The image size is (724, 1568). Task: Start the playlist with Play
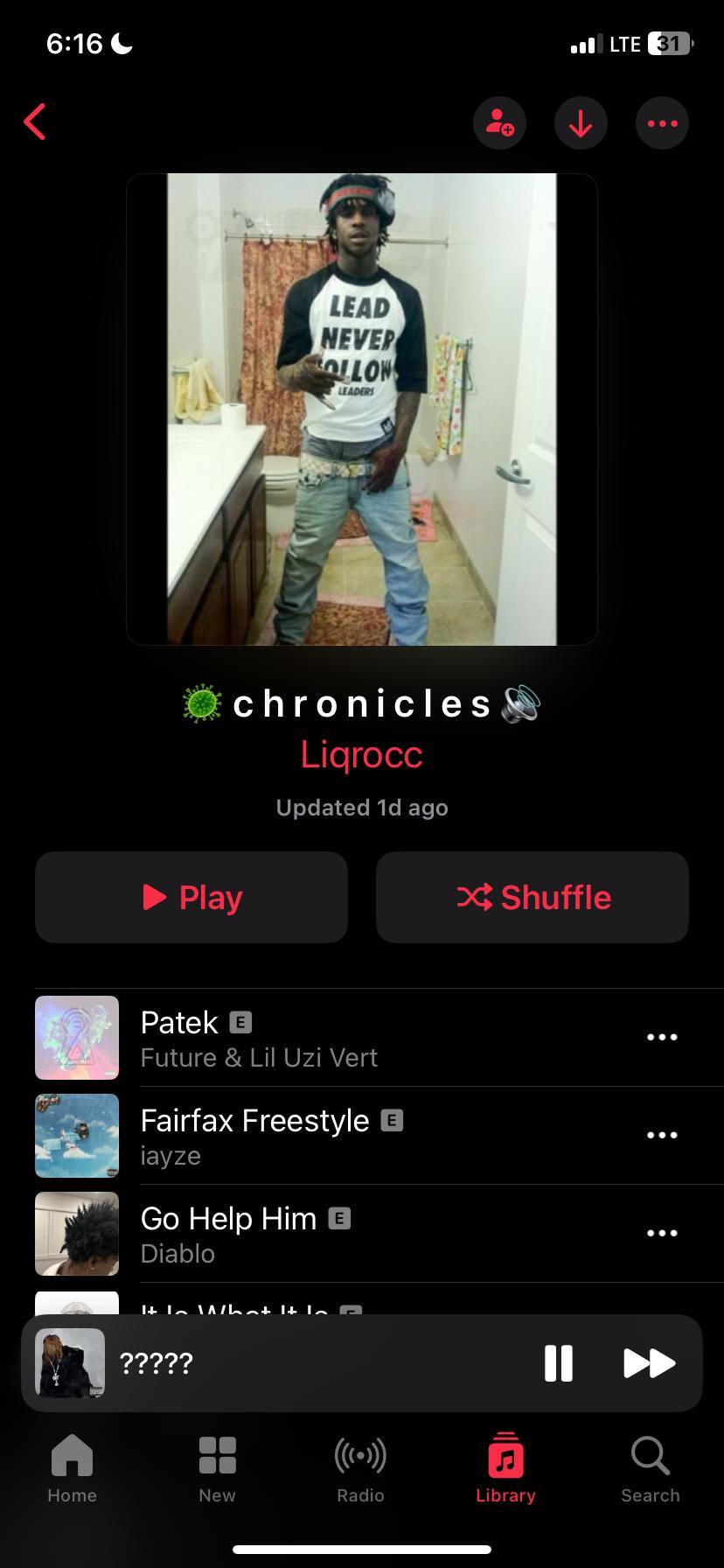tap(191, 897)
